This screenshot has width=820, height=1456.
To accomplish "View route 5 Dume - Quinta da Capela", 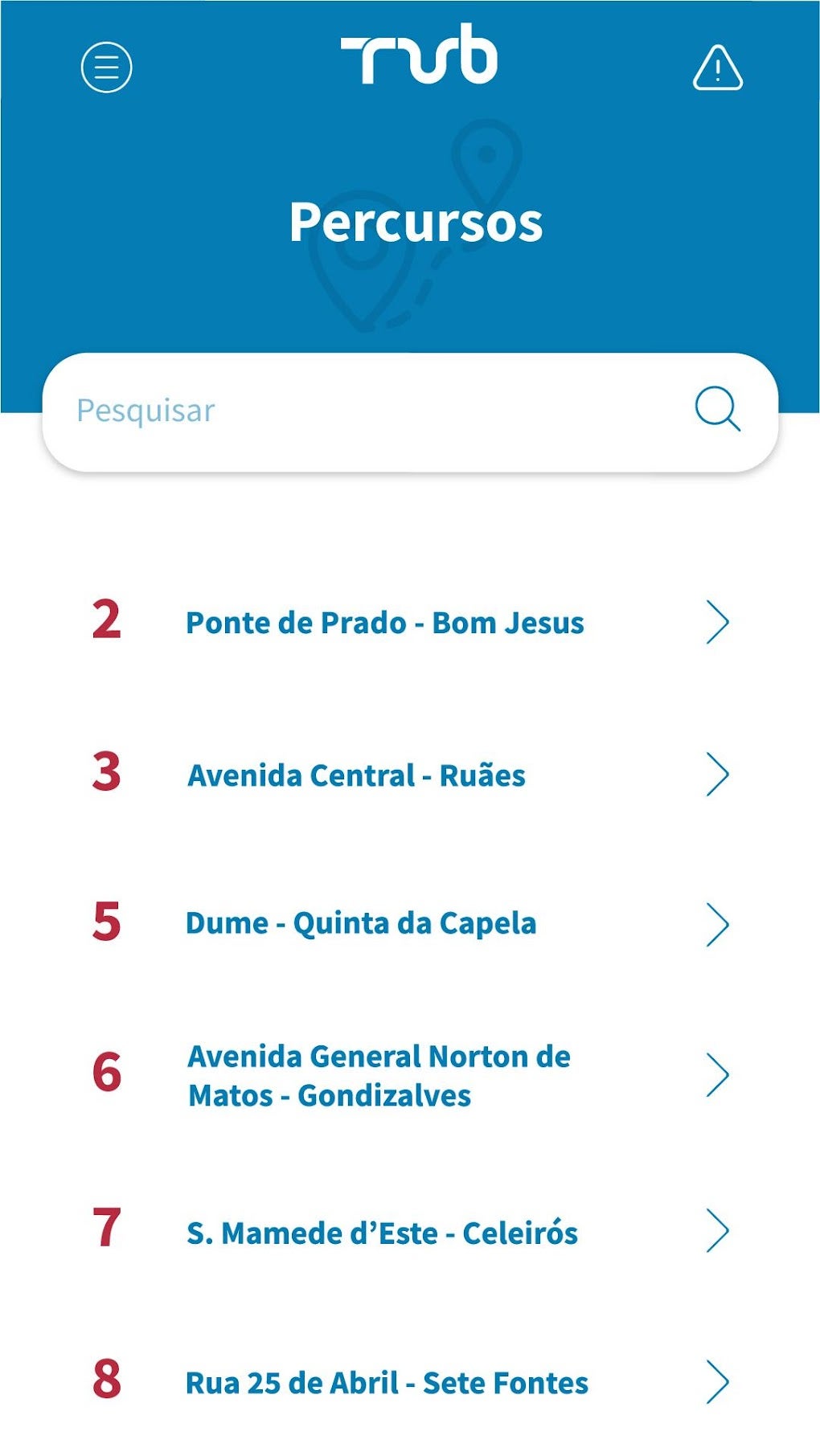I will tap(360, 923).
